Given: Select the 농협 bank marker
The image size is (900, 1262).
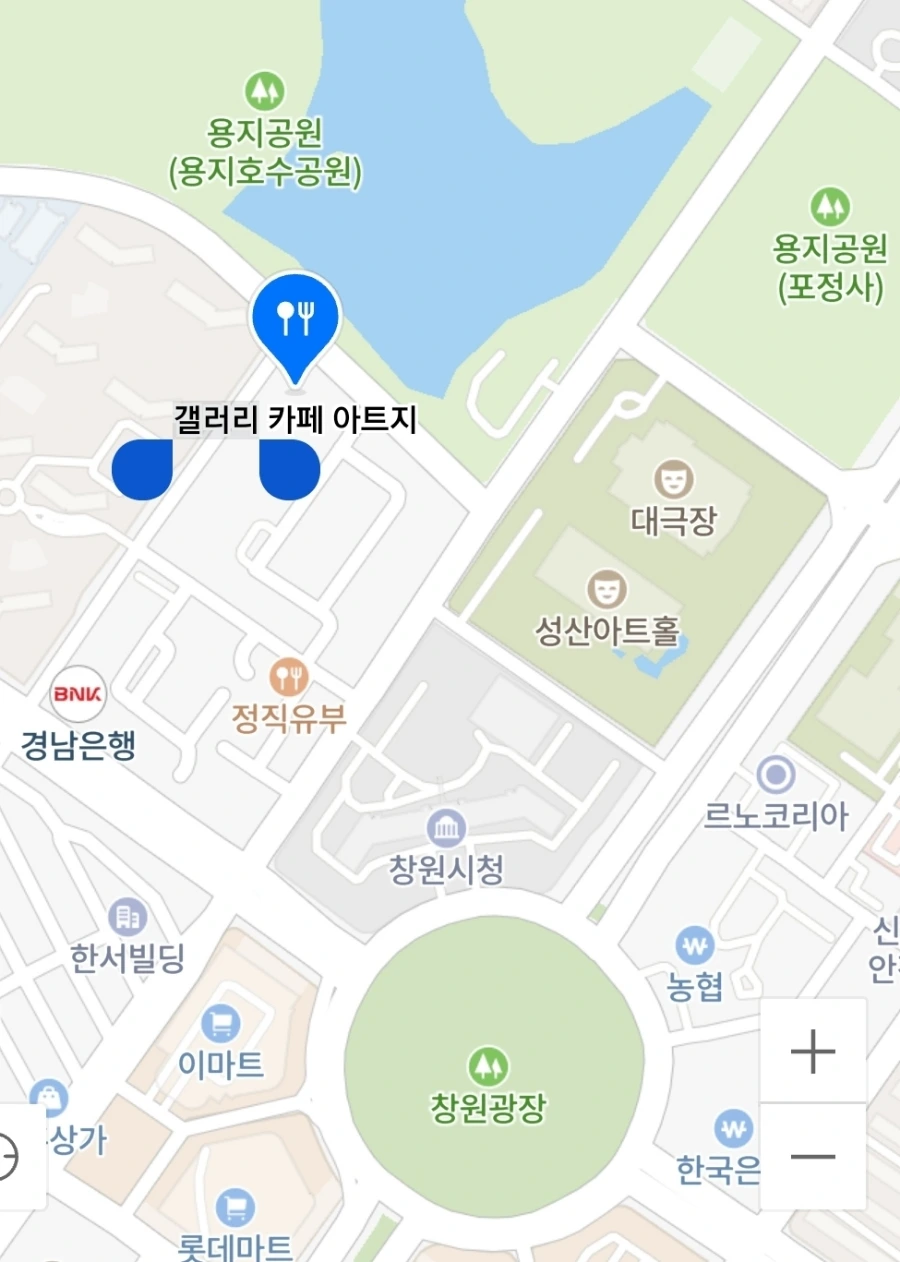Looking at the screenshot, I should (x=695, y=945).
